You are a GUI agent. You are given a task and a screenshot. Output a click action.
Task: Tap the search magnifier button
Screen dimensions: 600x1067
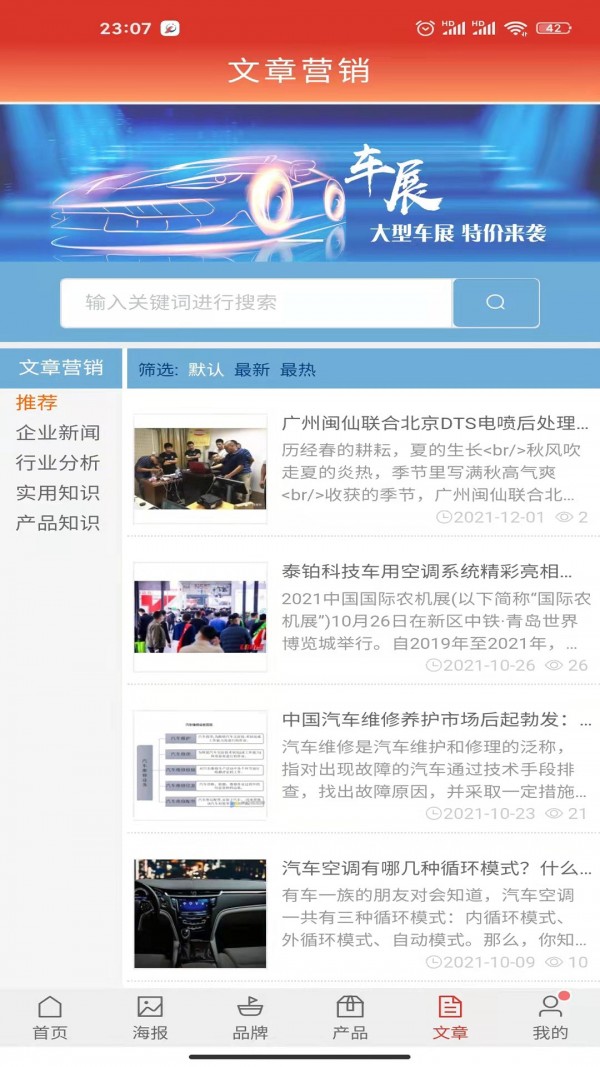[496, 303]
